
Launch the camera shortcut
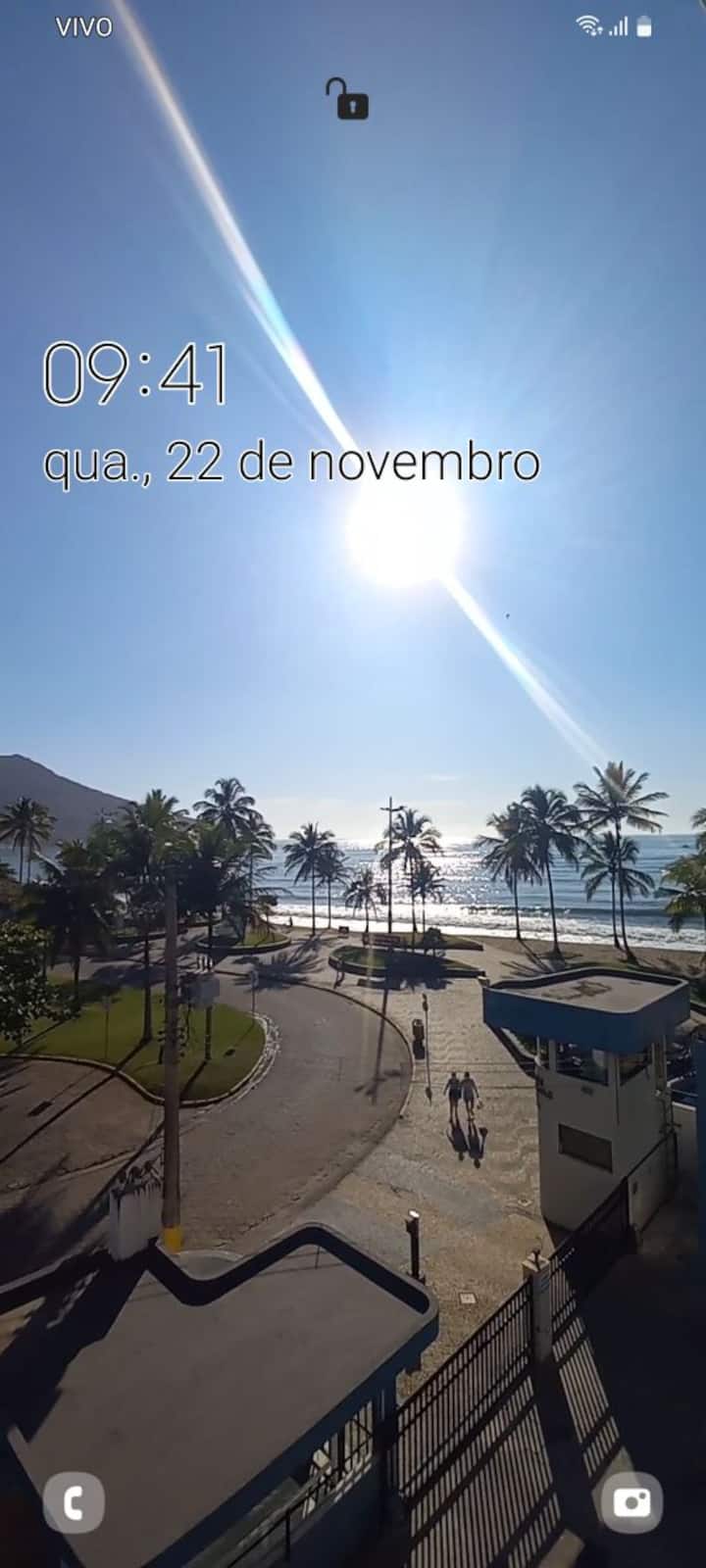(631, 1502)
